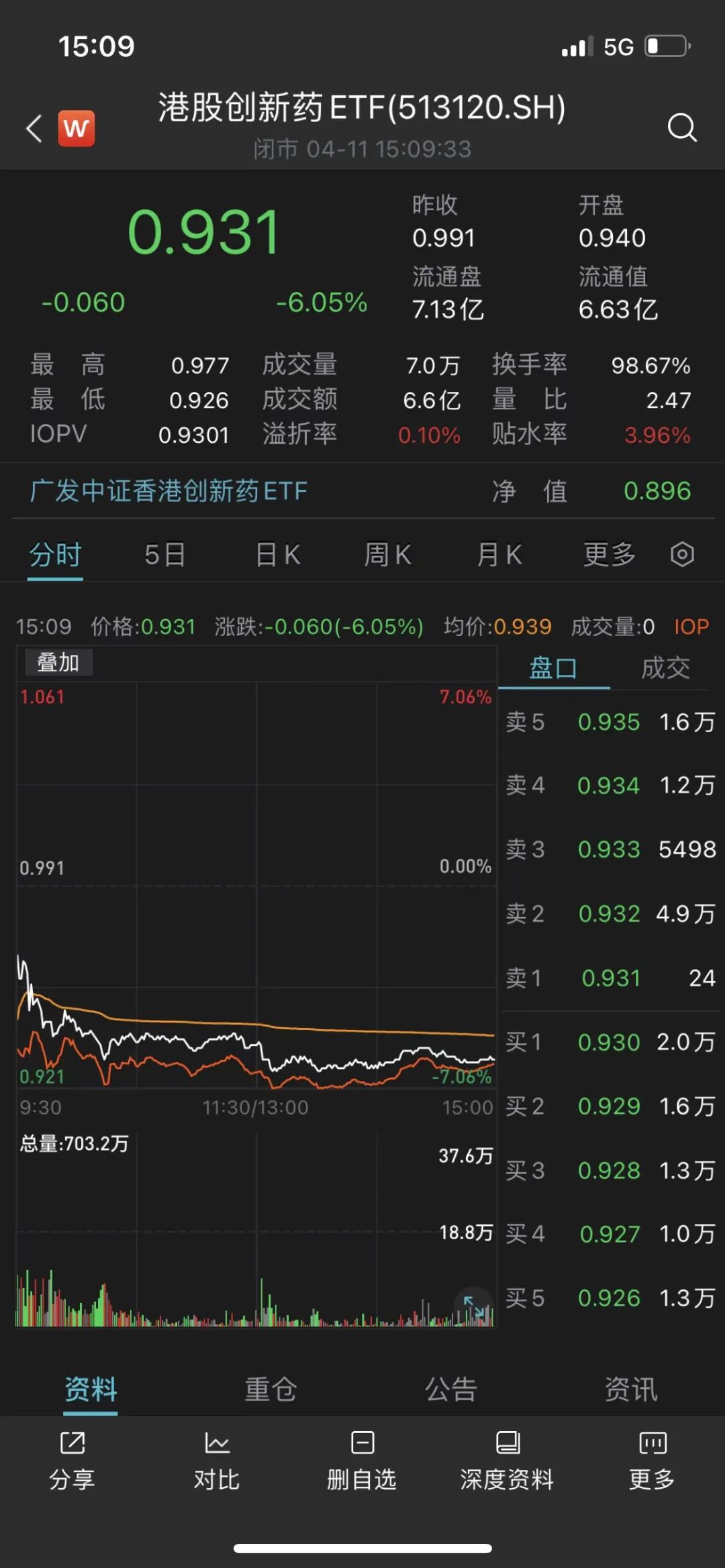
Task: Tap the 叠加 overlay button
Action: click(x=58, y=662)
